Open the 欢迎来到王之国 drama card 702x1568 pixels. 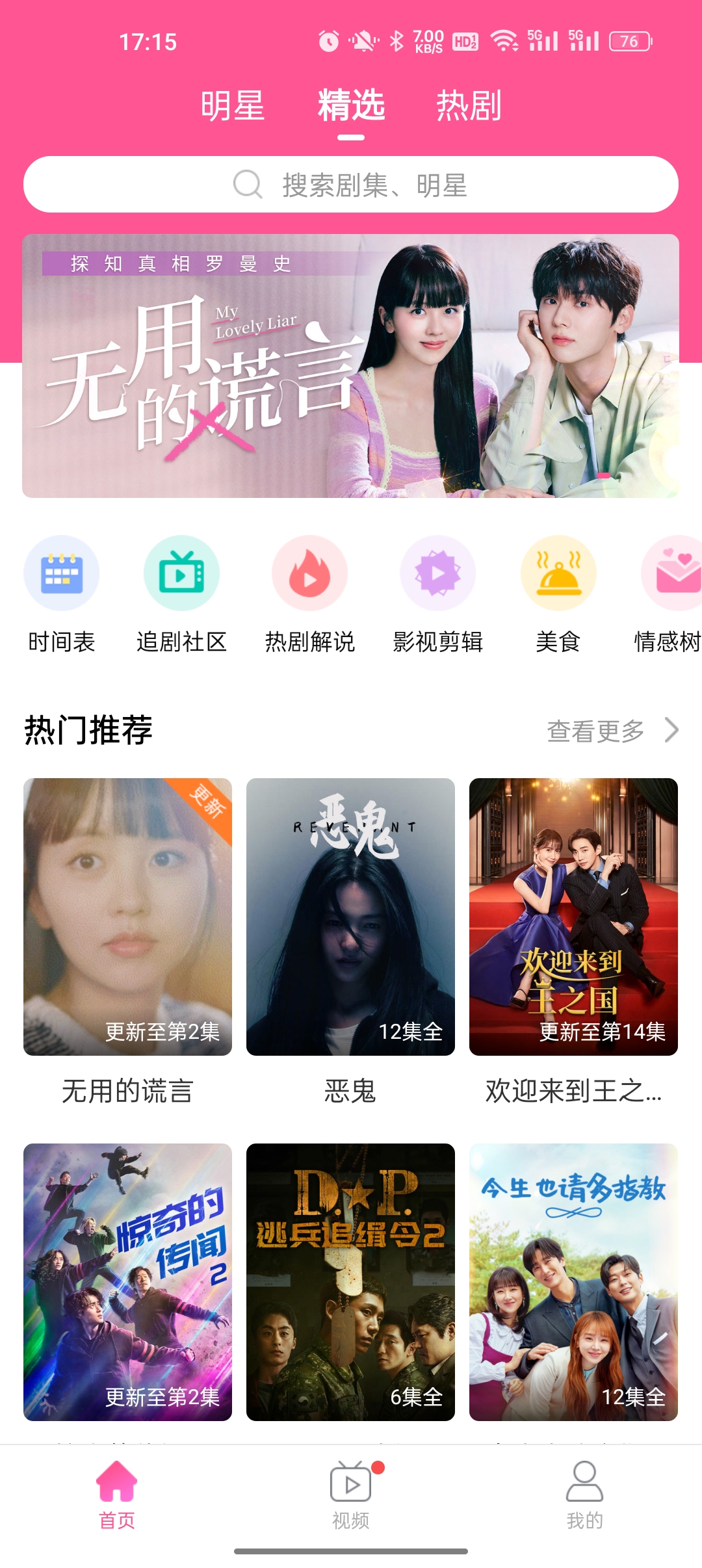[x=573, y=917]
